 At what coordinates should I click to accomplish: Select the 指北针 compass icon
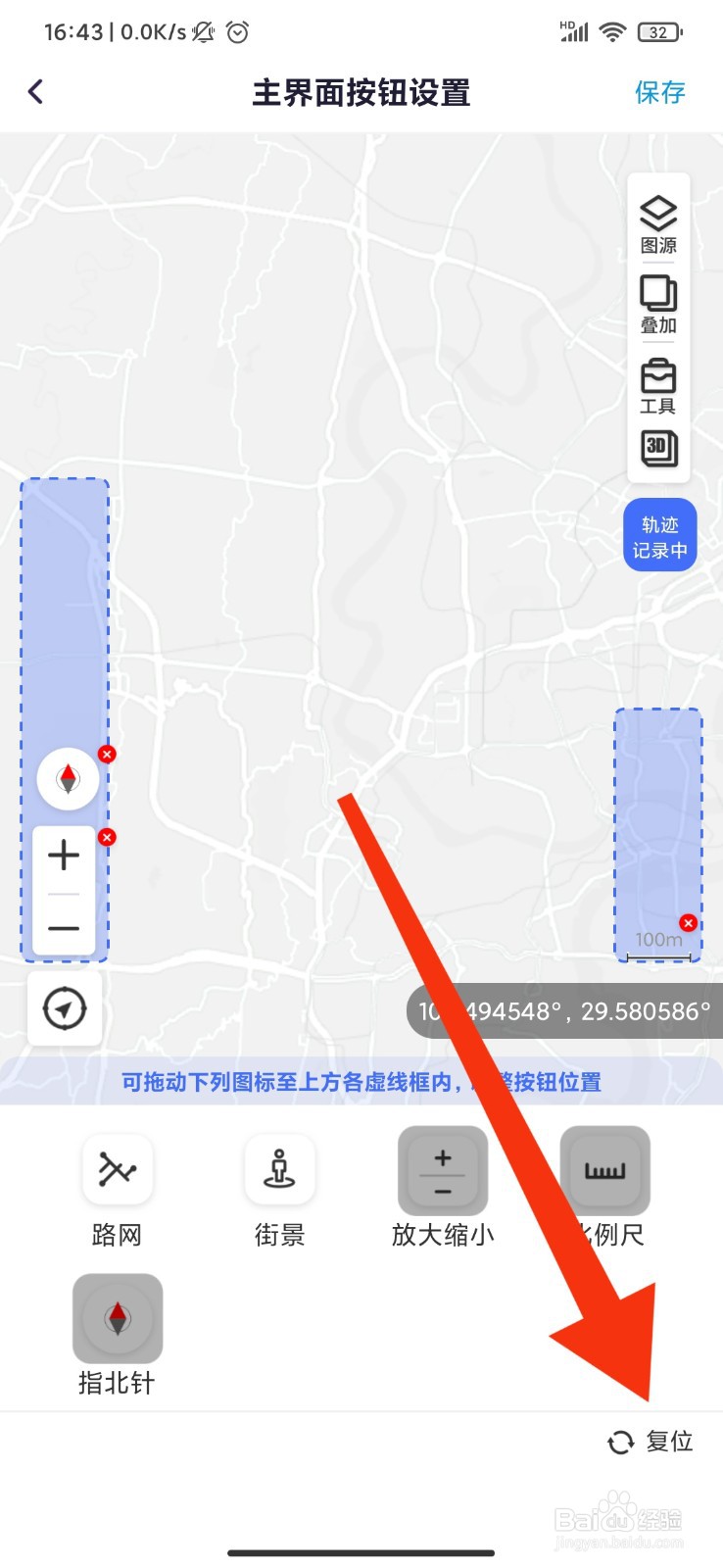coord(117,1317)
